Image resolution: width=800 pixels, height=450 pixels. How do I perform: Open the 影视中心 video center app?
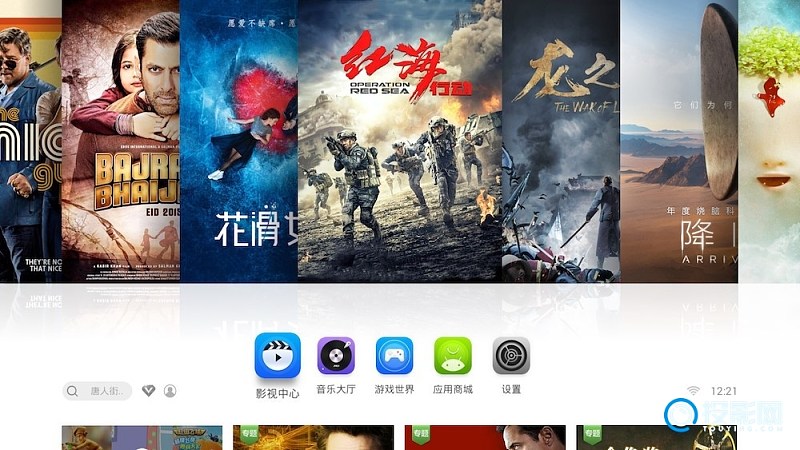click(x=277, y=357)
